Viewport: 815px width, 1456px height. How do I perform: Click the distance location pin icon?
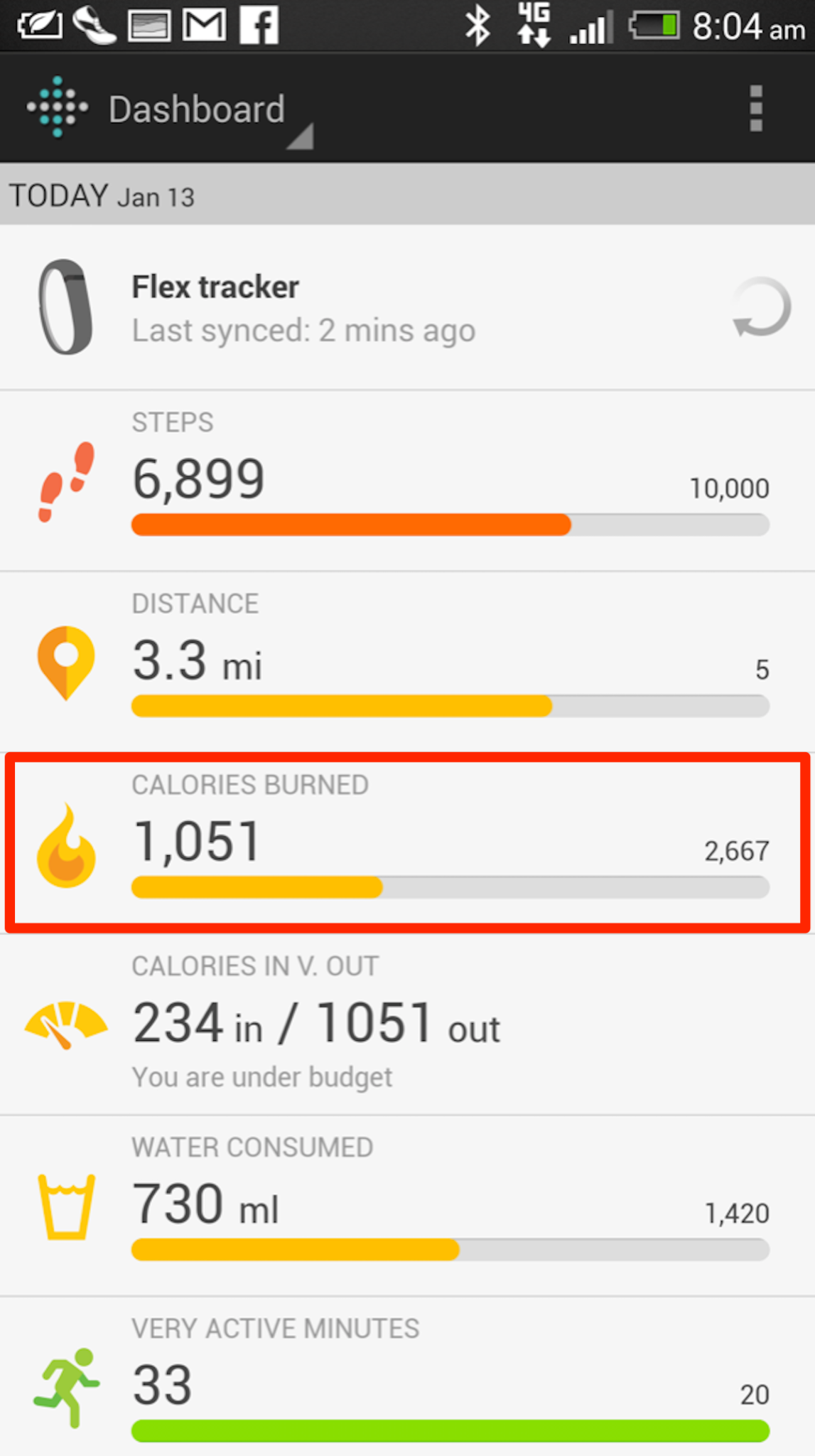[x=66, y=661]
